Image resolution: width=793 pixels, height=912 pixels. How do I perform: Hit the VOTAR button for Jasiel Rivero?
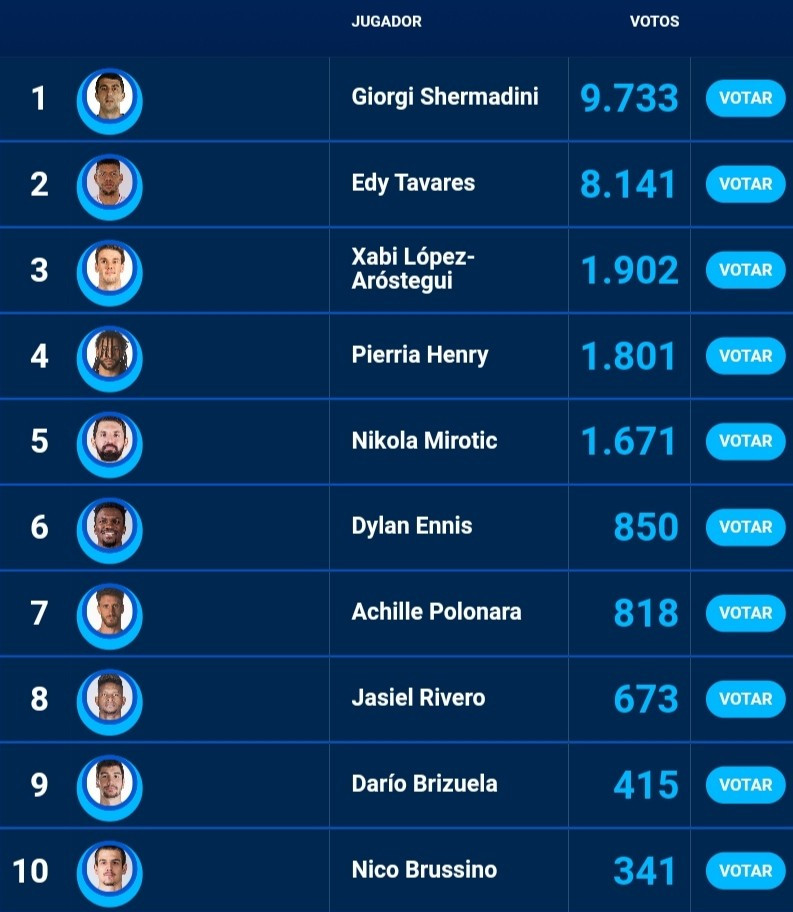745,699
